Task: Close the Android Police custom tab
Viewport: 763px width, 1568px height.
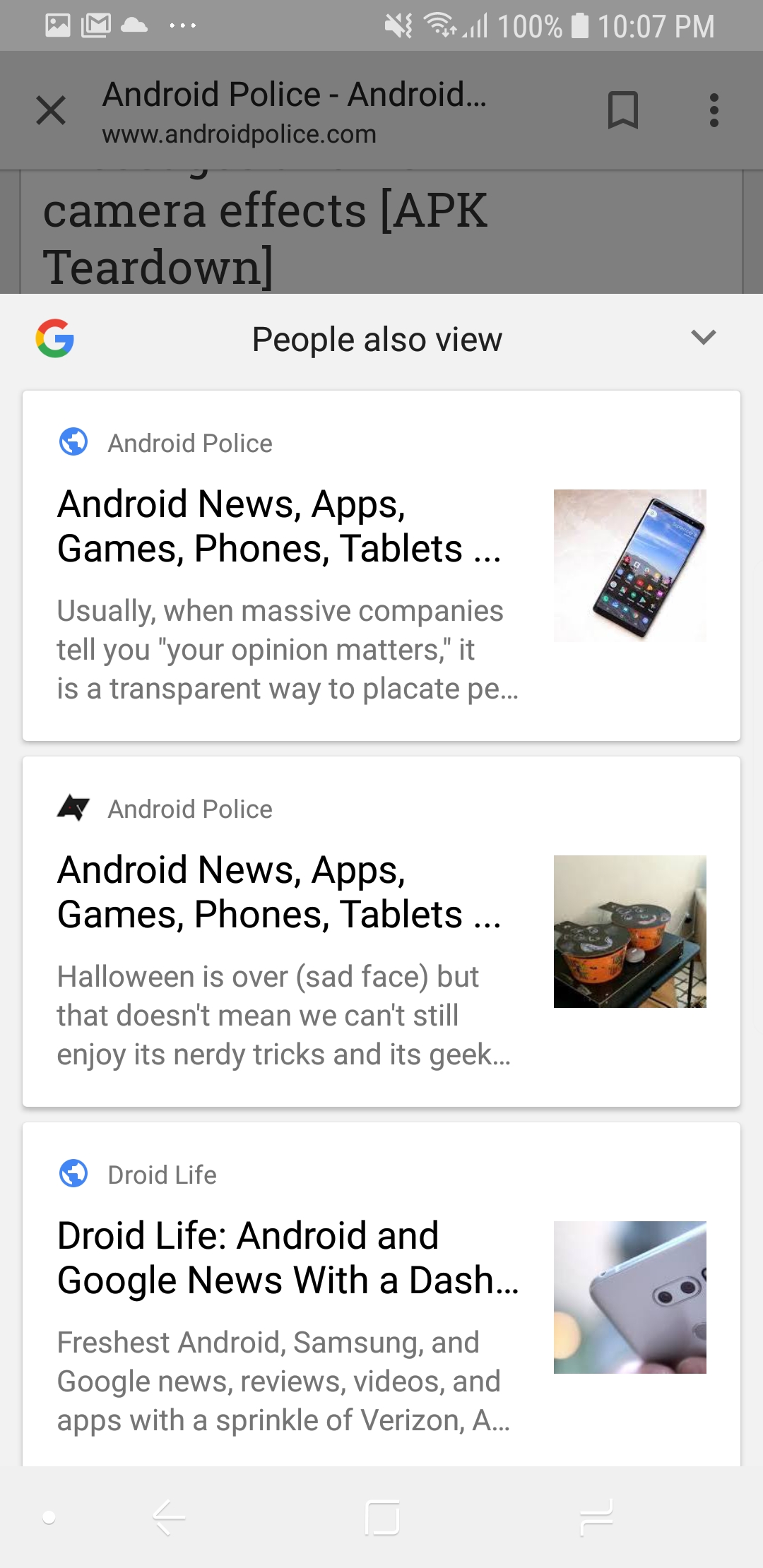Action: point(51,111)
